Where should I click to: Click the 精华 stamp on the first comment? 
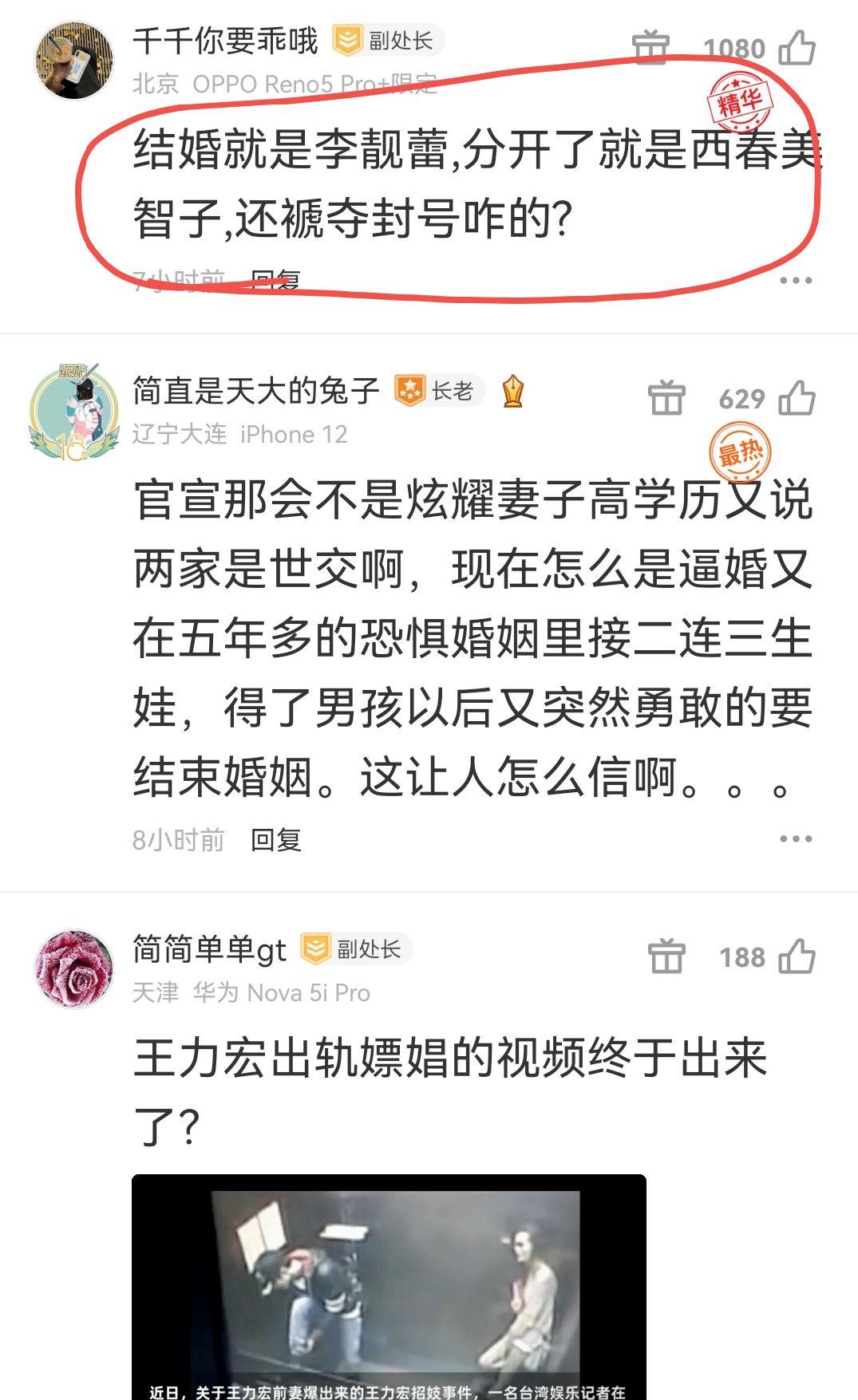pos(741,98)
